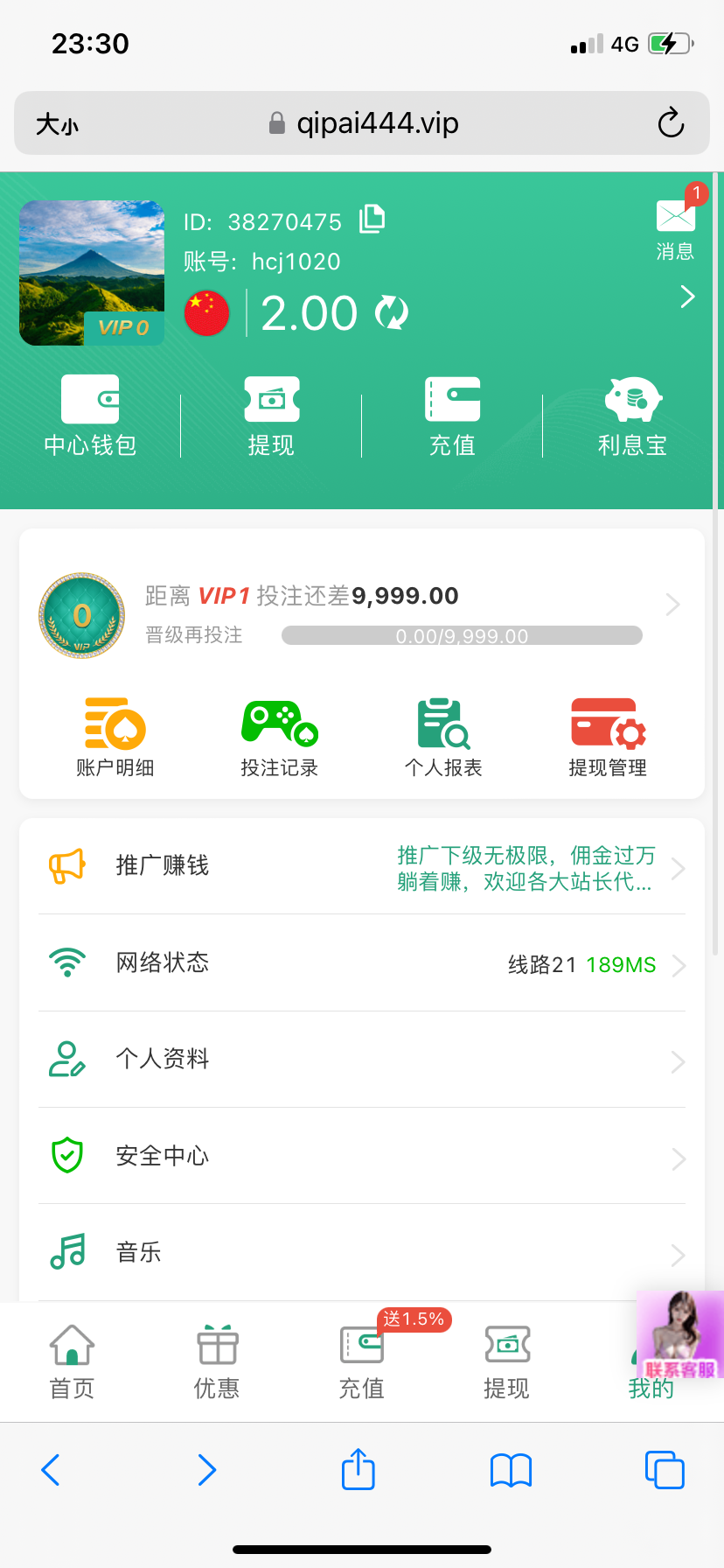Viewport: 724px width, 1568px height.
Task: Open the 利息宝 piggy bank icon
Action: pos(632,413)
